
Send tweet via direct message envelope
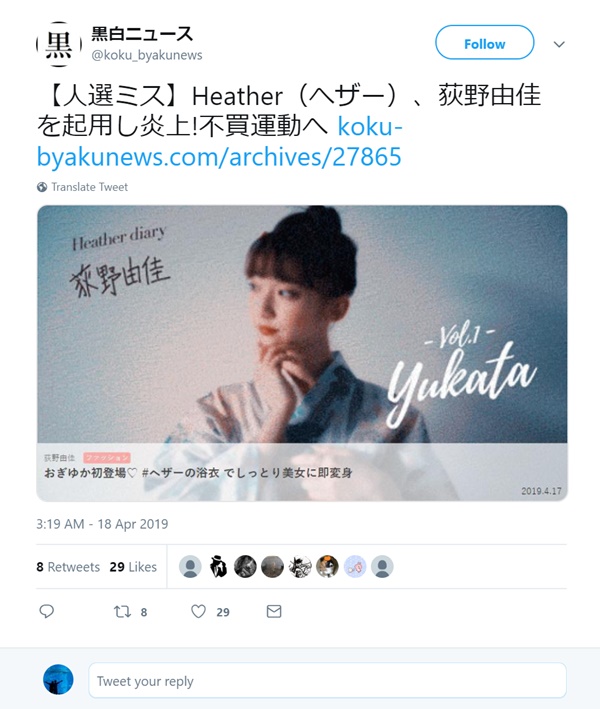tap(273, 611)
